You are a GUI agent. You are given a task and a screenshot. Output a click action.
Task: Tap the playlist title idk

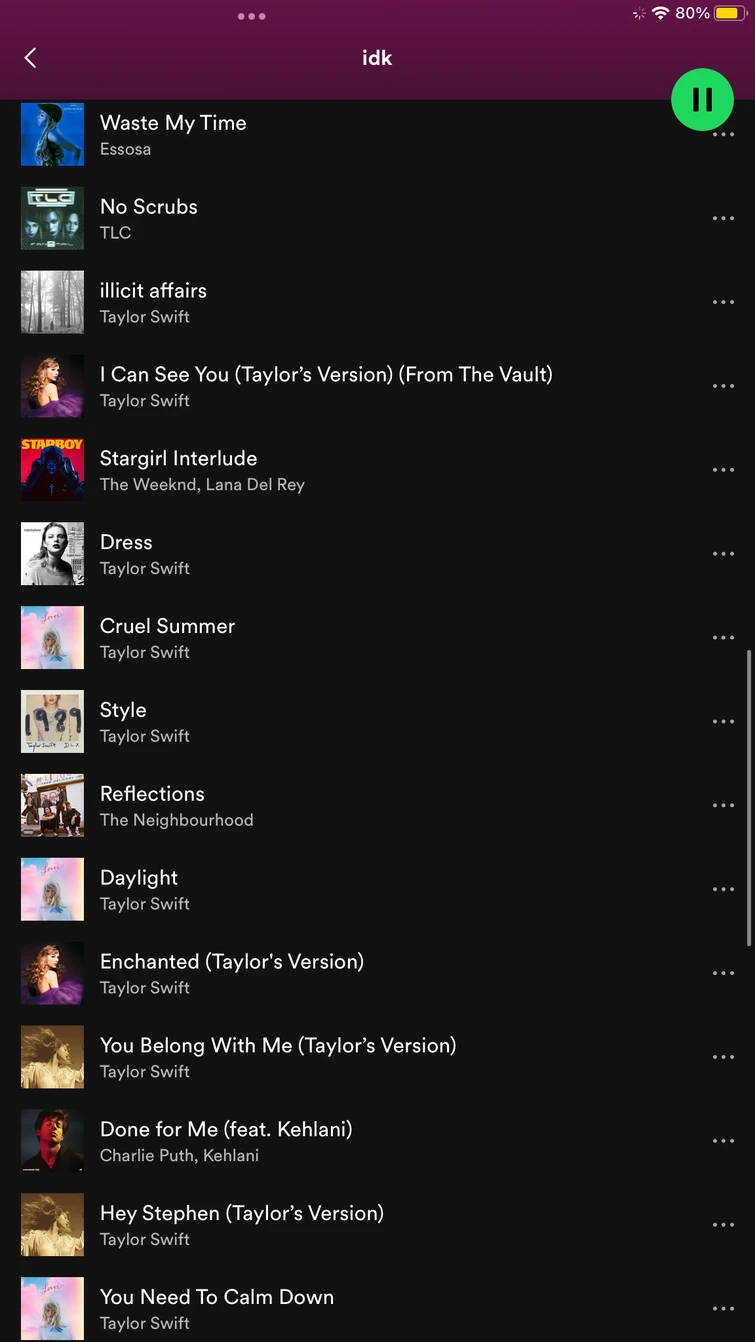tap(377, 57)
